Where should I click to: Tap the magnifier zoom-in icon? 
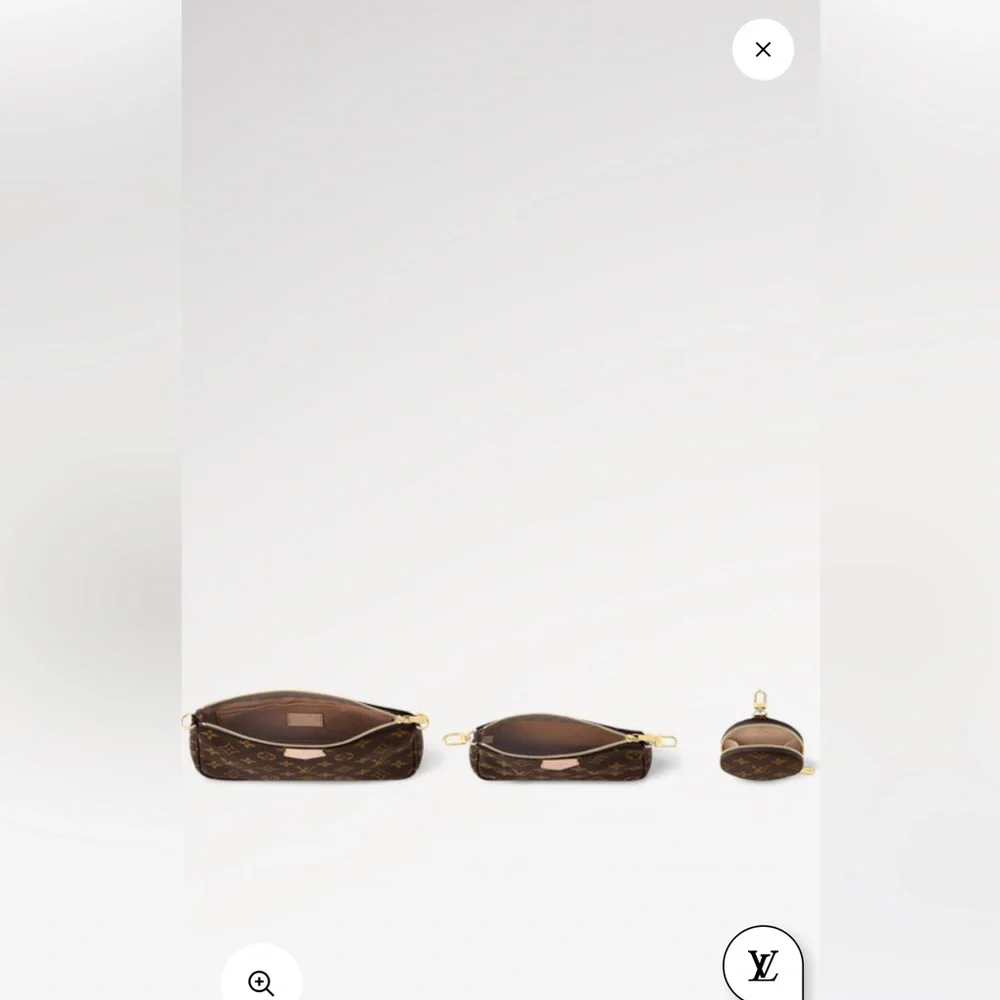click(261, 982)
